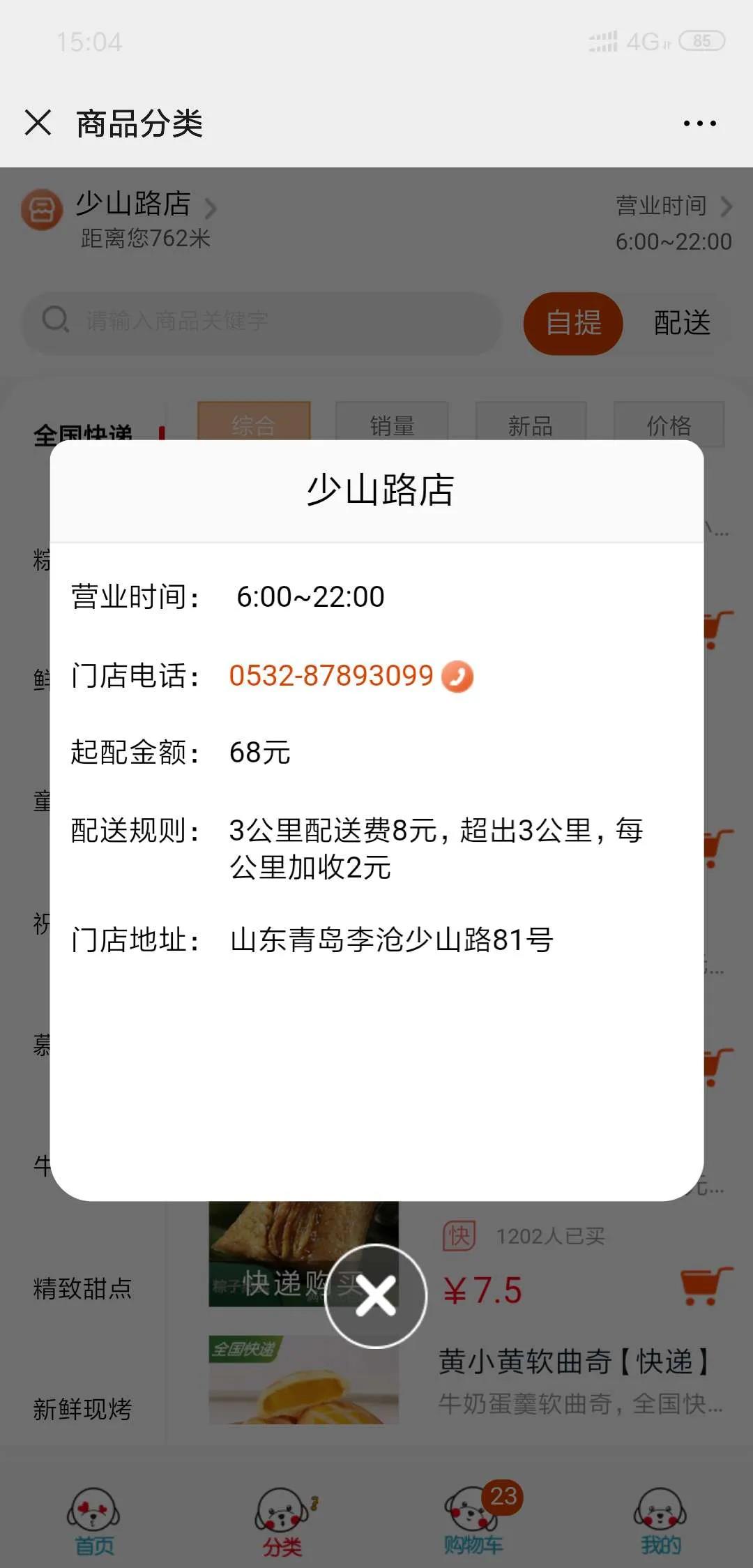Tap the 分类 puppy icon in bottom navigation

tap(282, 1510)
